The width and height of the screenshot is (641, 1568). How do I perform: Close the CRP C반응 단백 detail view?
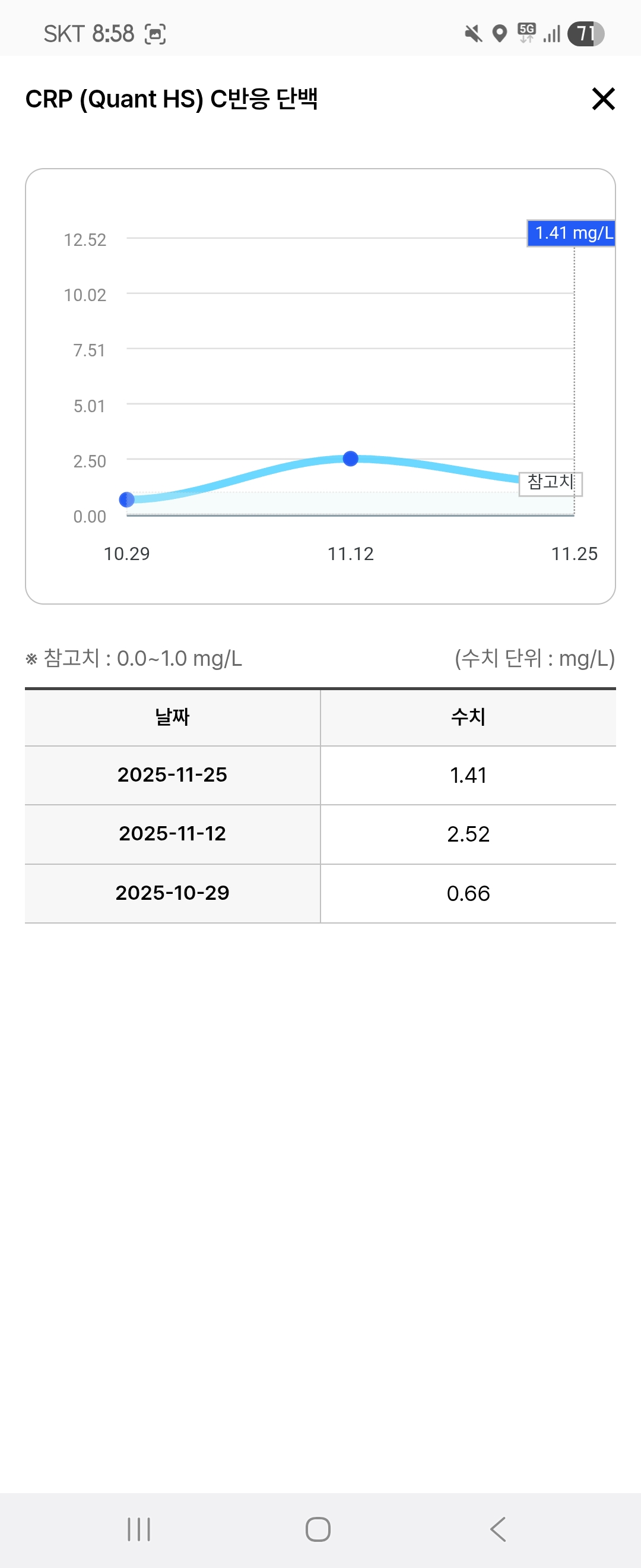[x=603, y=99]
